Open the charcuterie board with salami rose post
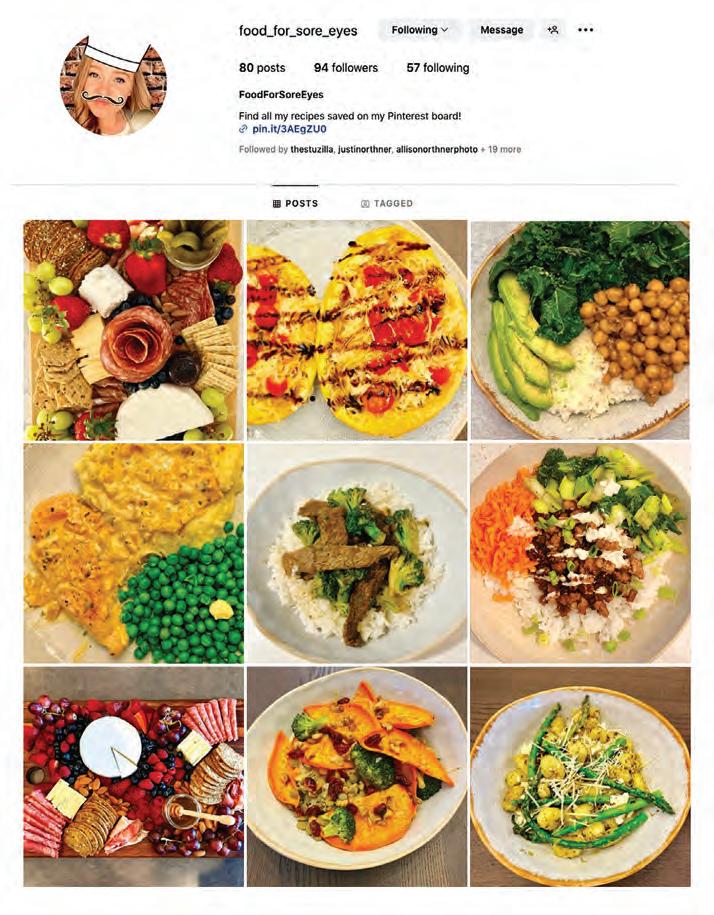Image resolution: width=714 pixels, height=915 pixels. pyautogui.click(x=133, y=330)
